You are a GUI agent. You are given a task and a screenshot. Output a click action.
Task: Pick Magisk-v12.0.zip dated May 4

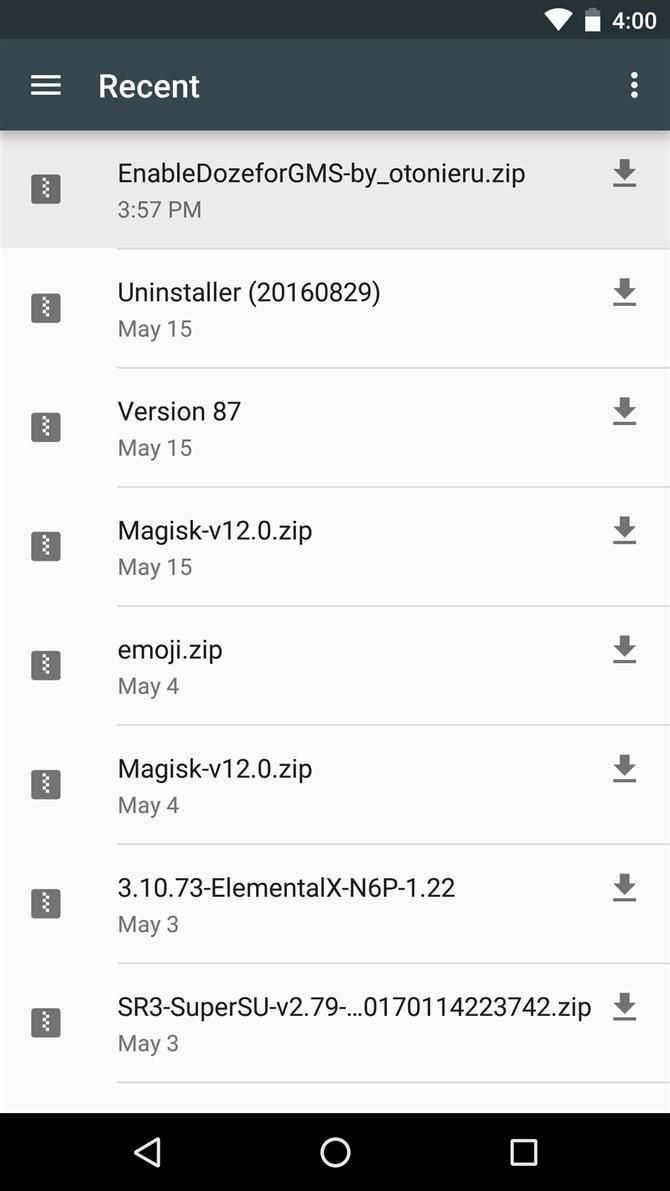pyautogui.click(x=215, y=784)
